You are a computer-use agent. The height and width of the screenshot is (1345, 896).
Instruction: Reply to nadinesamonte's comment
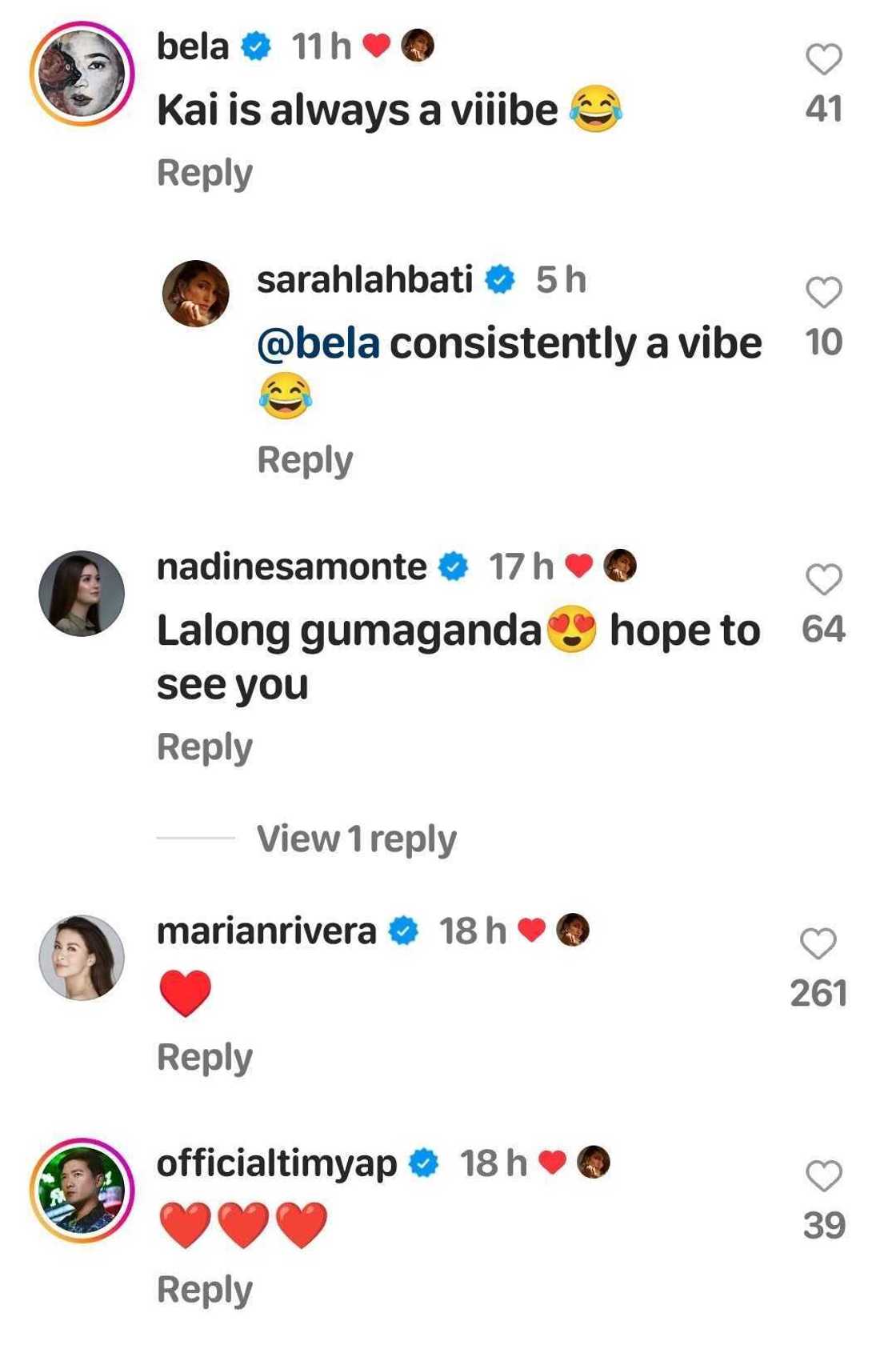coord(205,747)
